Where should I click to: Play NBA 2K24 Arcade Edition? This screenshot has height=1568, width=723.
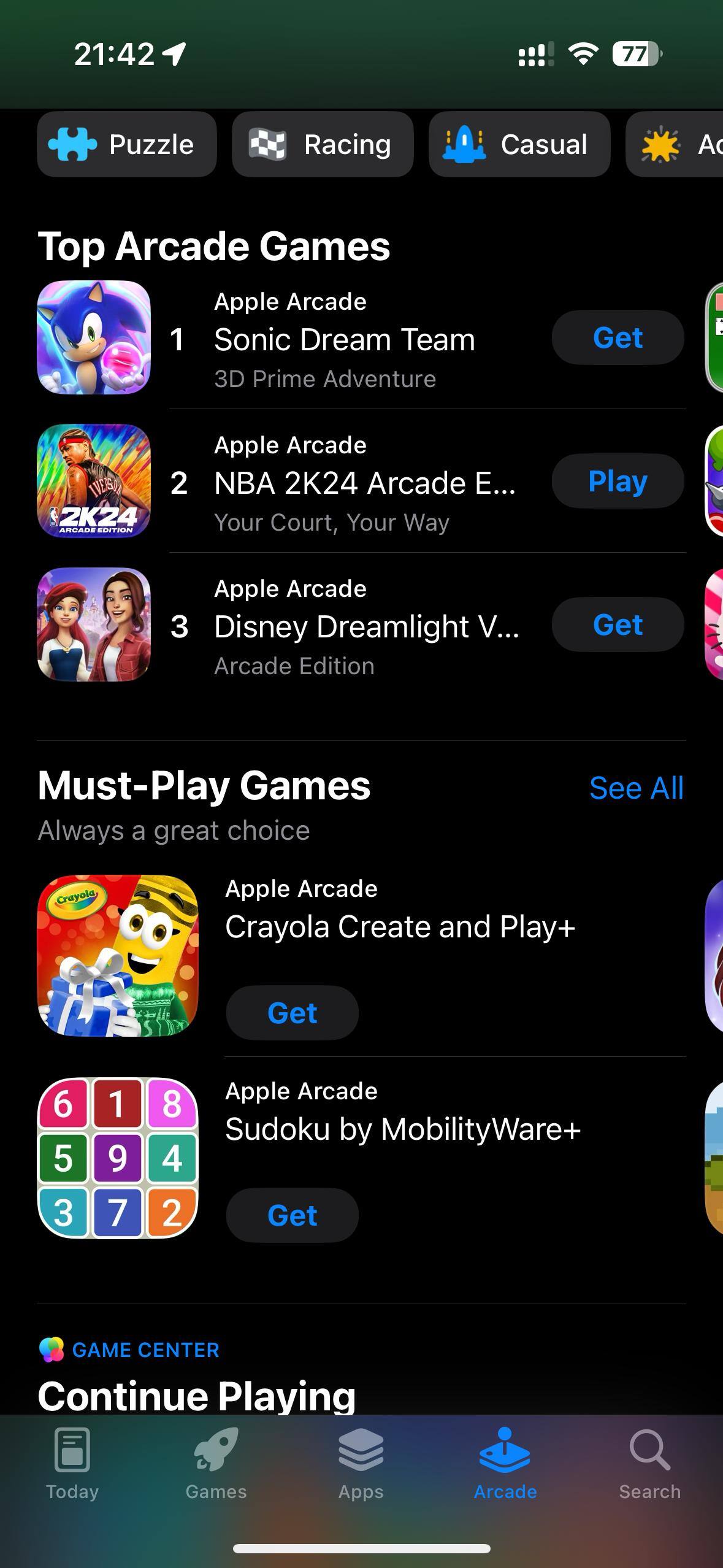pos(617,481)
